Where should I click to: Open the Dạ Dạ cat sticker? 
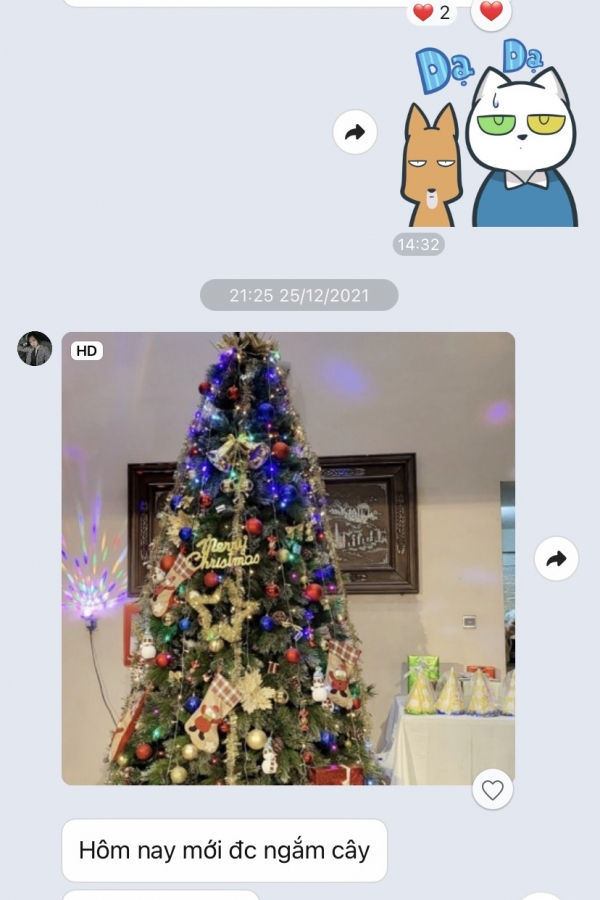point(490,135)
